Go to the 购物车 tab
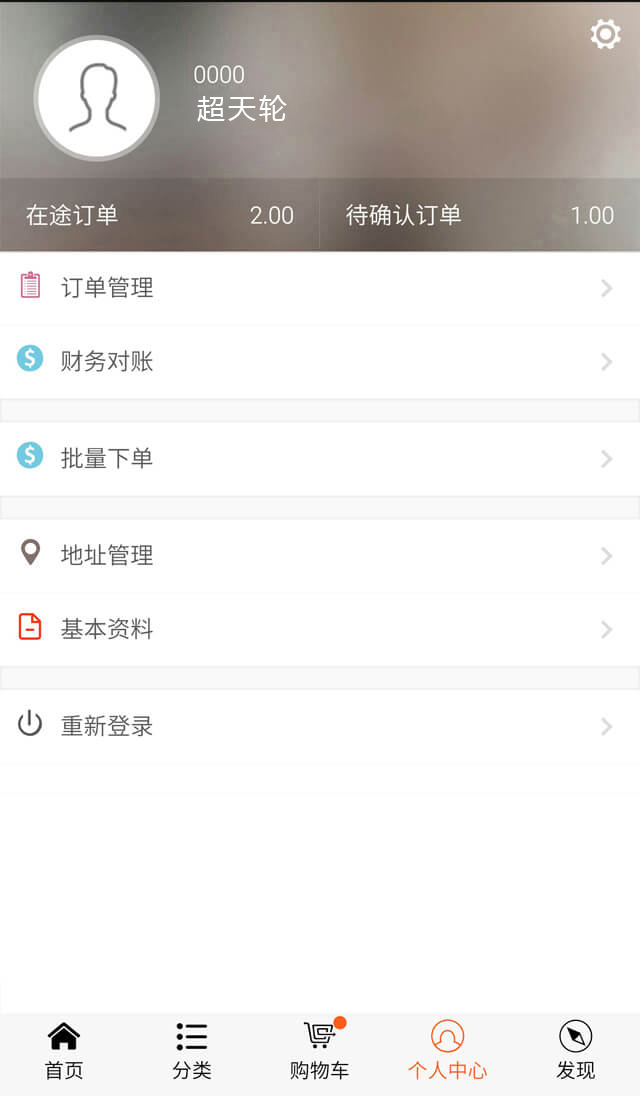 pos(320,1052)
